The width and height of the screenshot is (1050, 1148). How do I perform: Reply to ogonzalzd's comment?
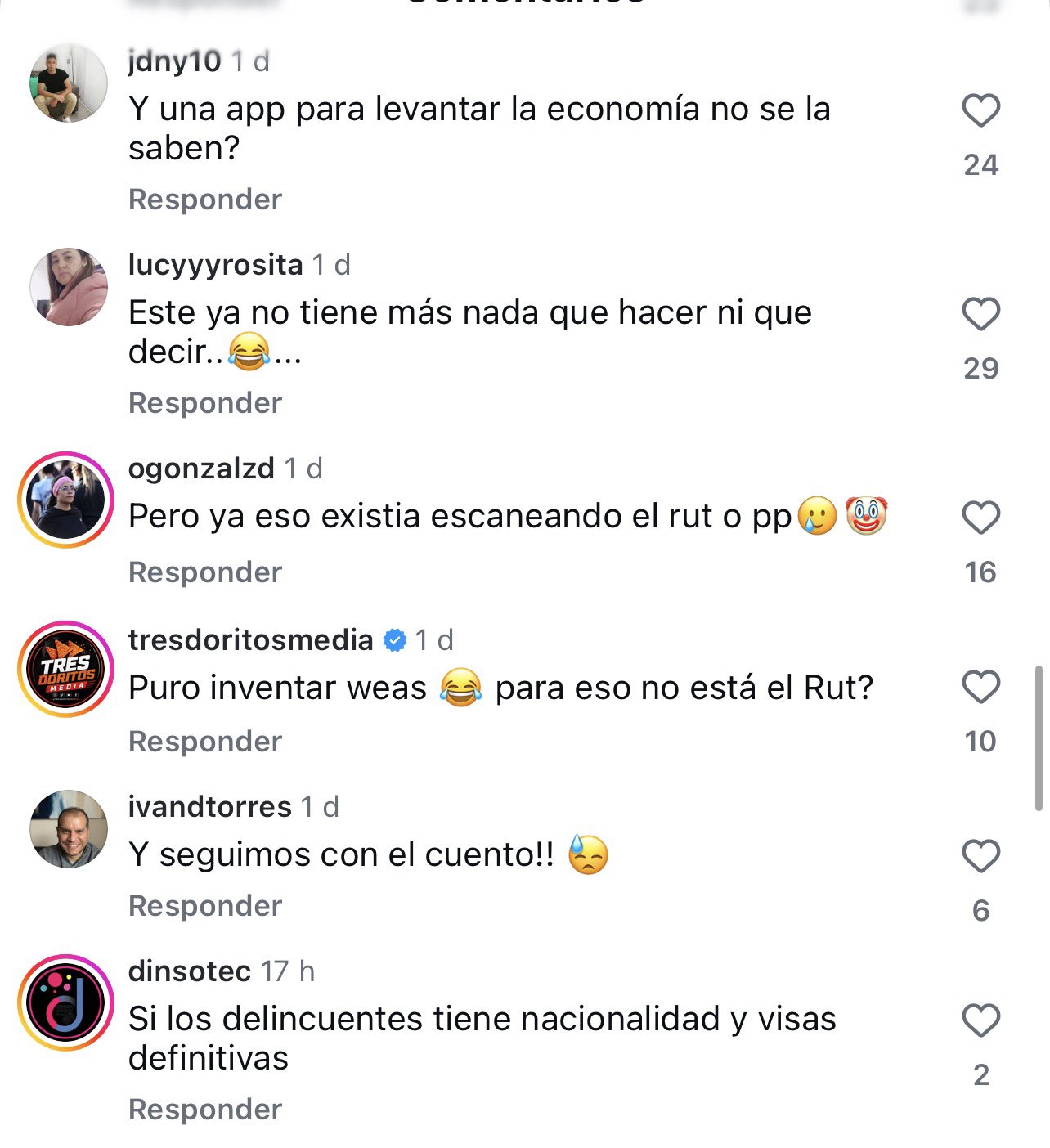tap(205, 572)
